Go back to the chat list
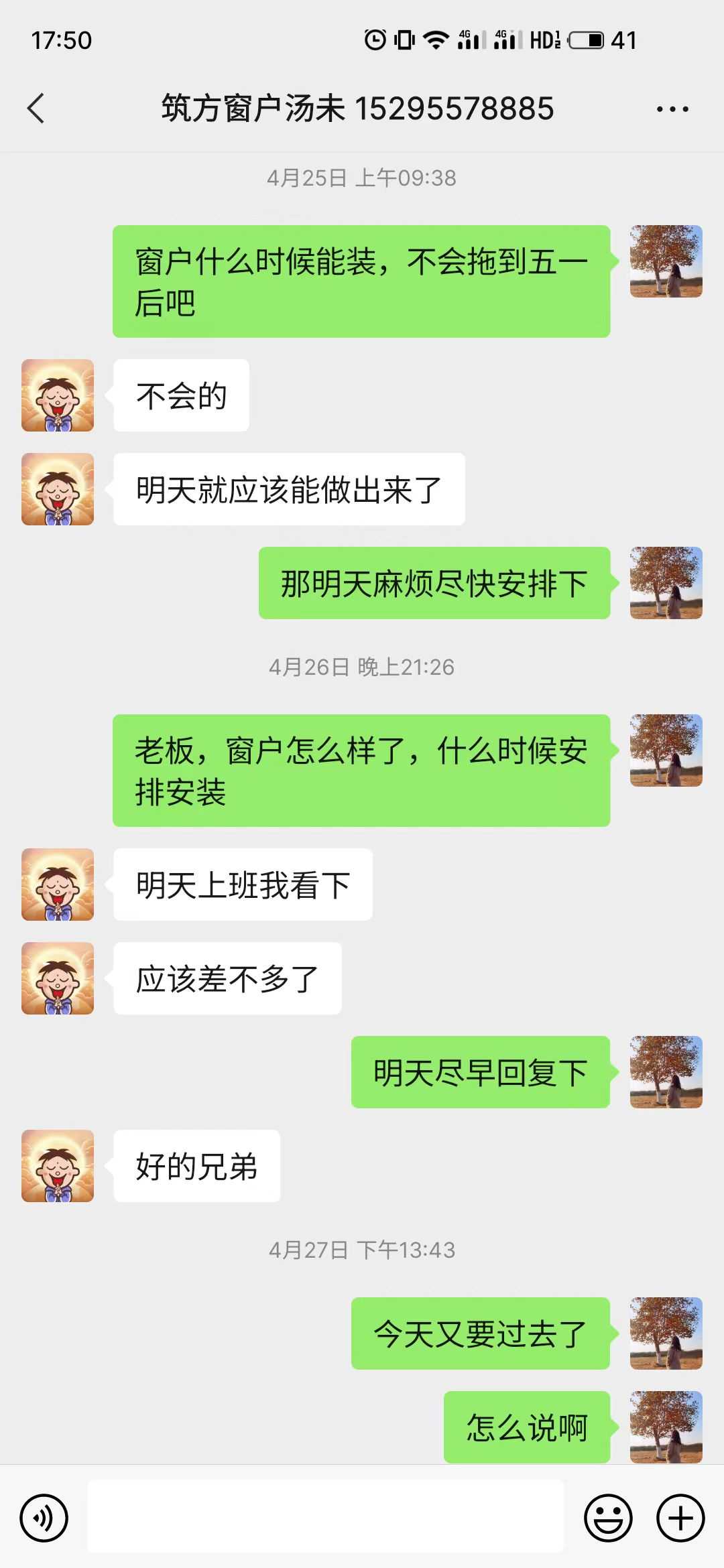The height and width of the screenshot is (1568, 724). pyautogui.click(x=36, y=109)
